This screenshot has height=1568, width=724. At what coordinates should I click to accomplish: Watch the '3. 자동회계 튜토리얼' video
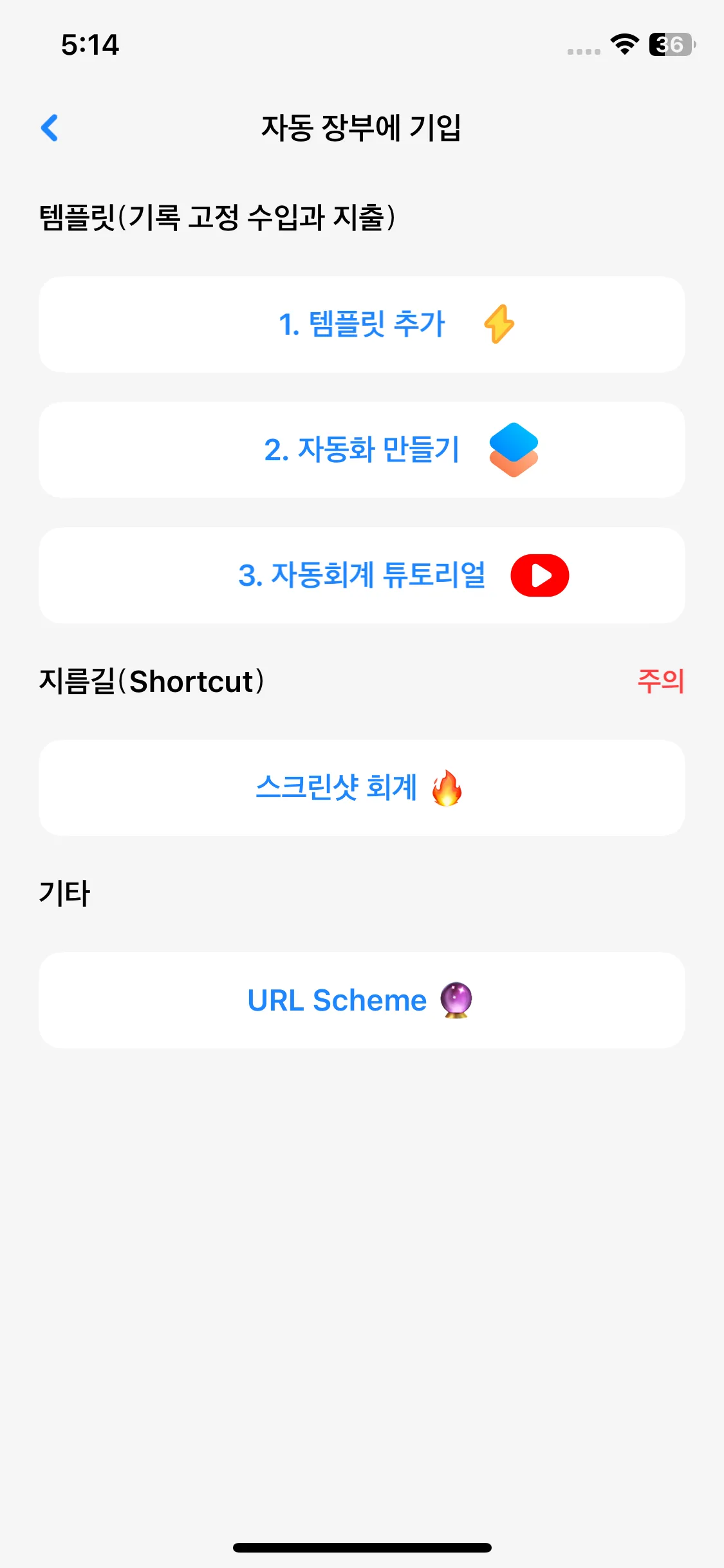(x=362, y=575)
